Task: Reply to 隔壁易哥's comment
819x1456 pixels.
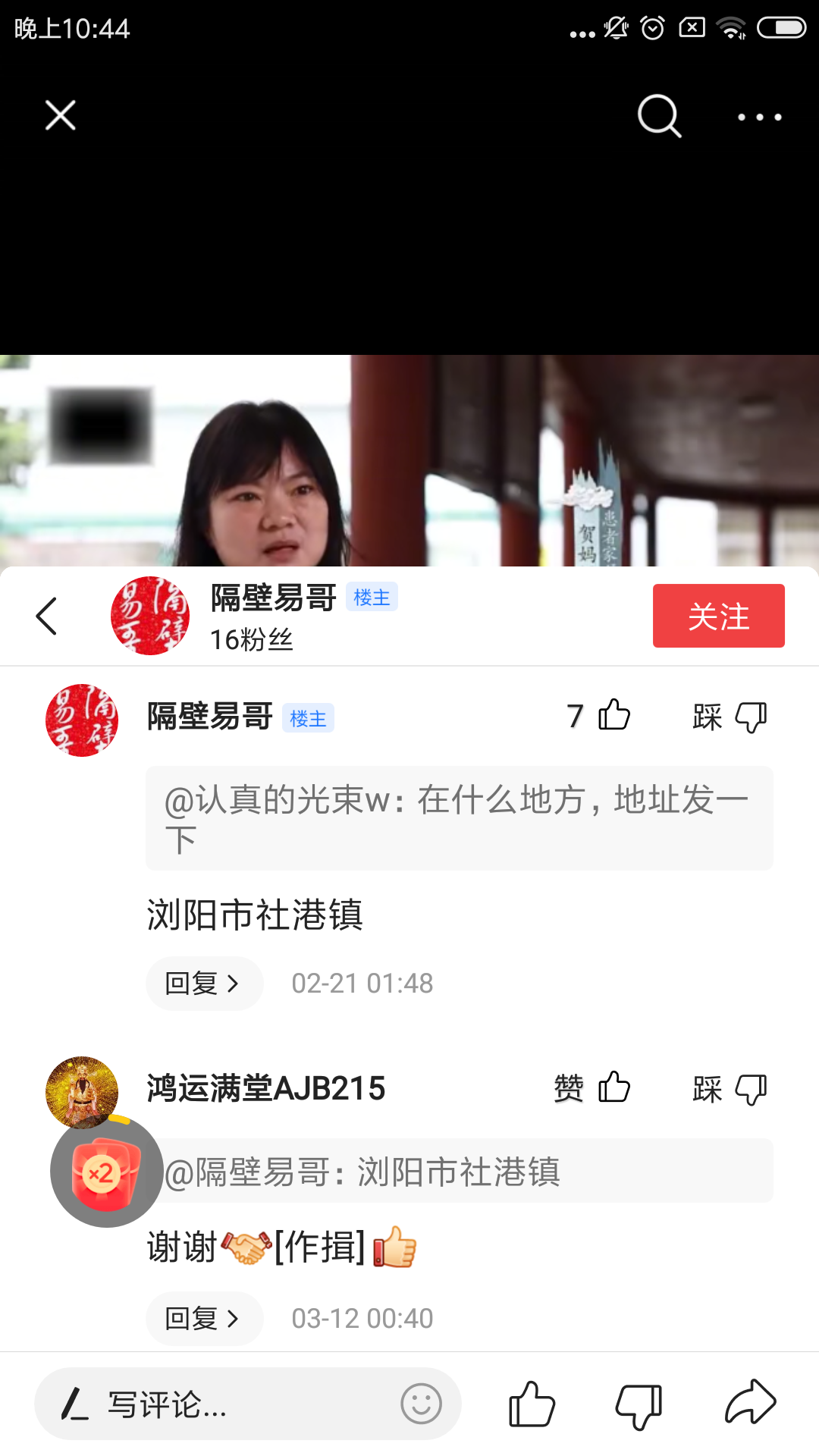Action: pos(203,984)
